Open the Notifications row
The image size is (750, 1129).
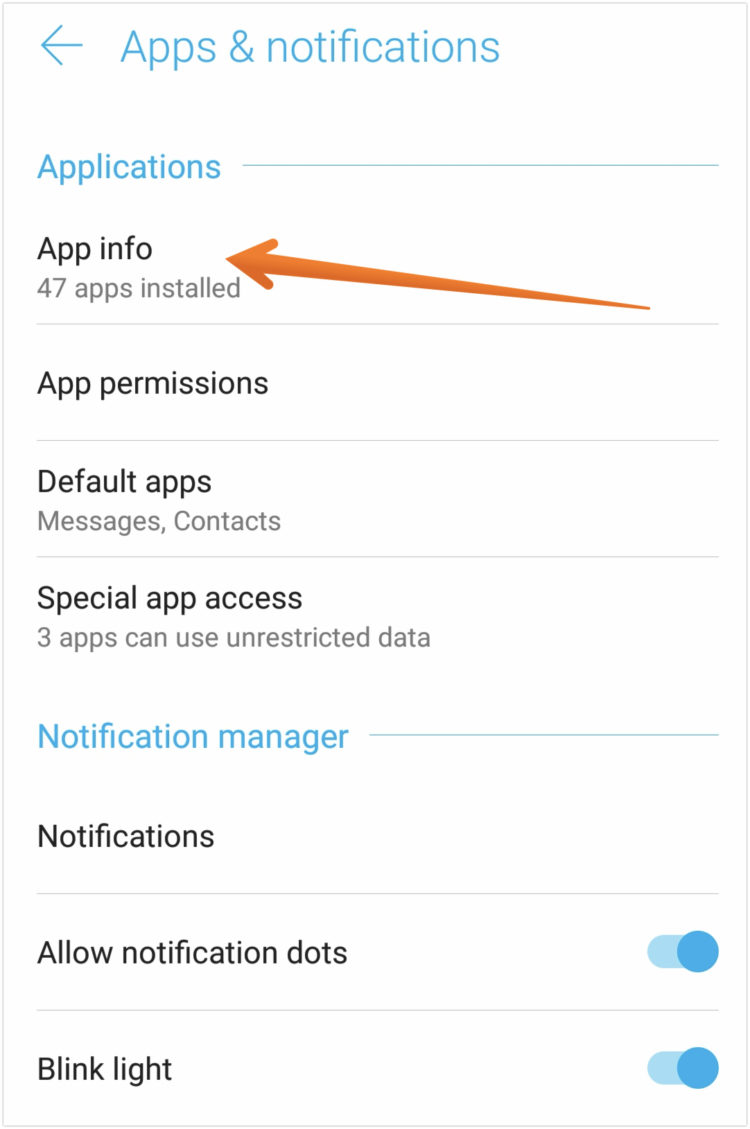(126, 836)
